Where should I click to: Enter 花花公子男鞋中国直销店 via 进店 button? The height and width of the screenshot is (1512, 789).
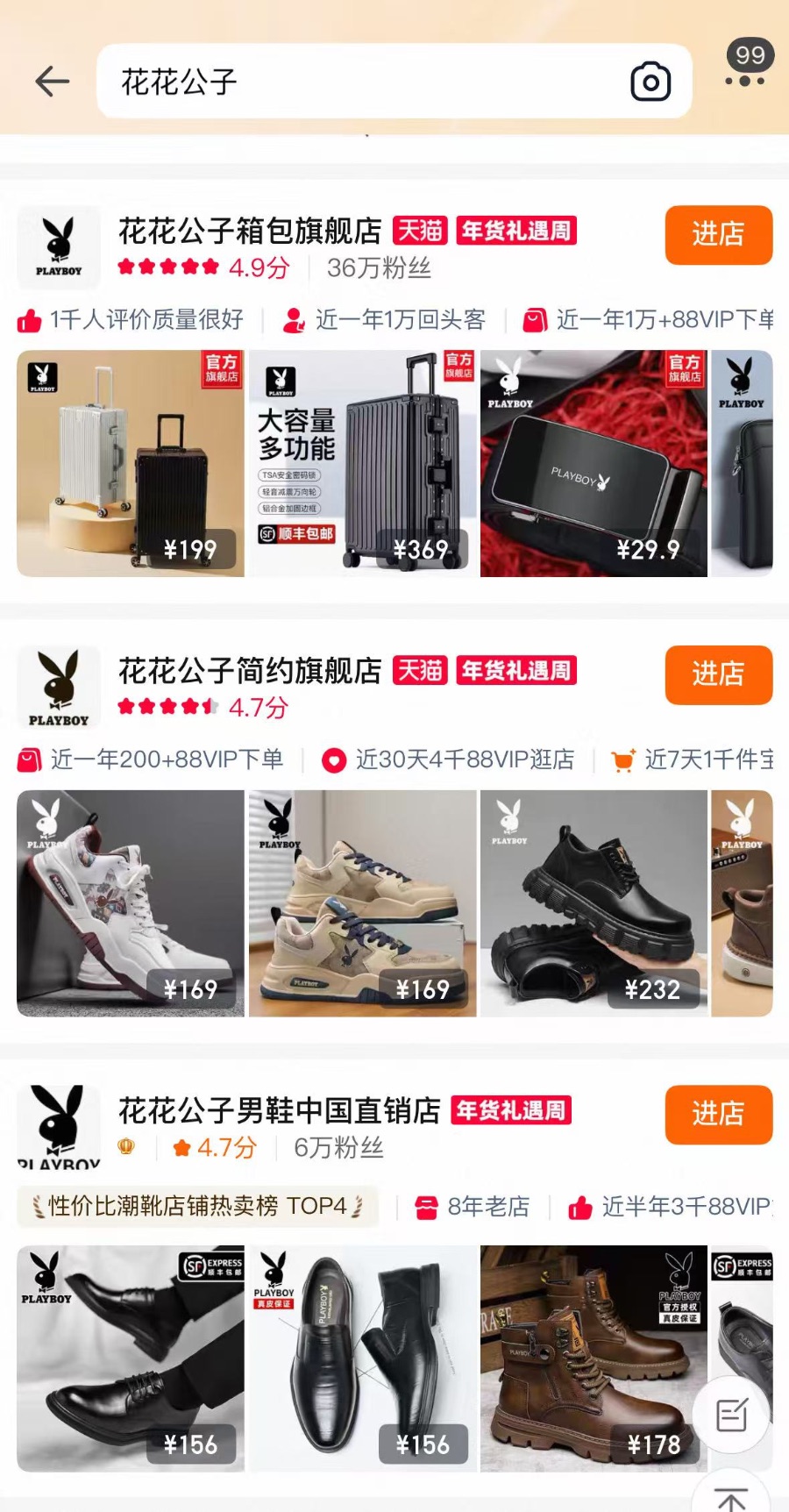coord(718,1114)
